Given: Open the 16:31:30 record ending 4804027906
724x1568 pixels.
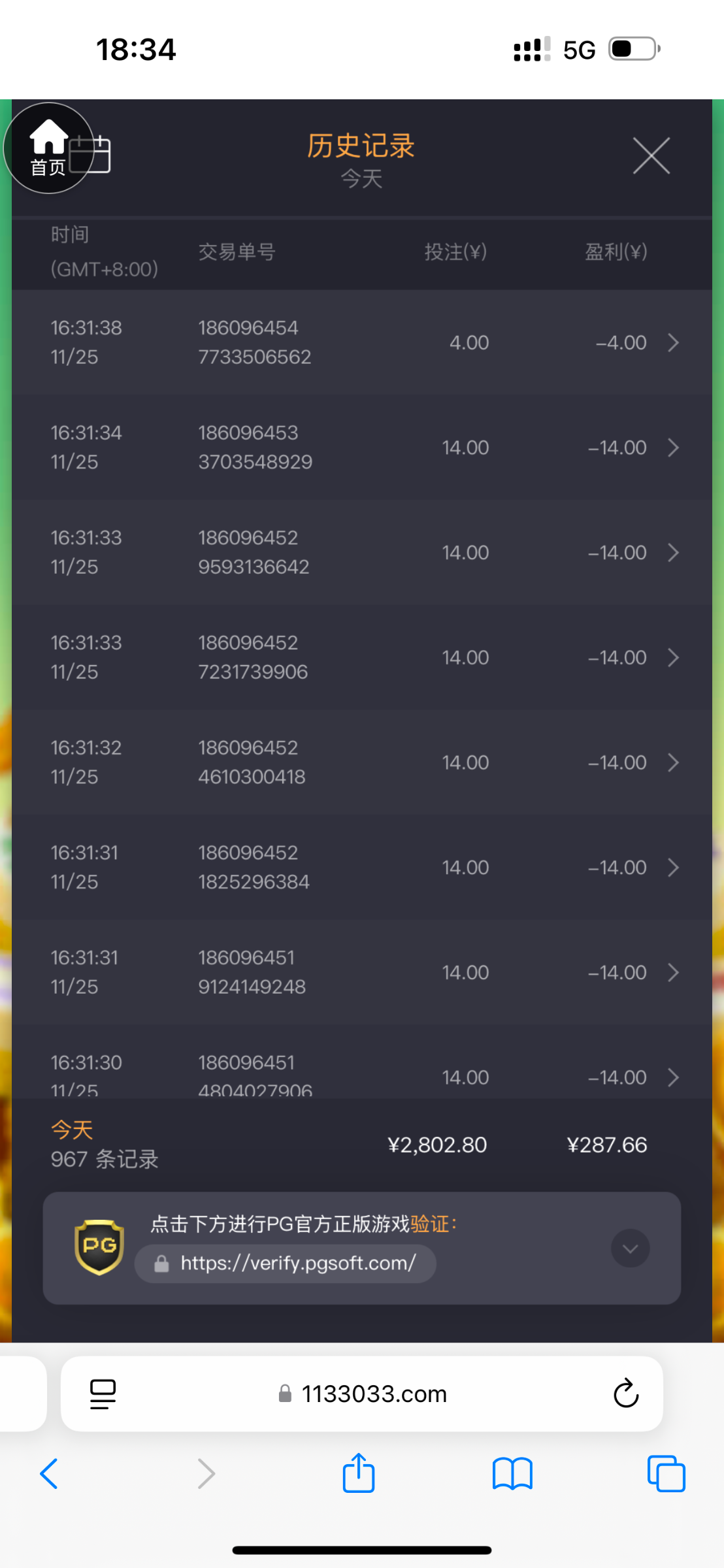Looking at the screenshot, I should [362, 1065].
